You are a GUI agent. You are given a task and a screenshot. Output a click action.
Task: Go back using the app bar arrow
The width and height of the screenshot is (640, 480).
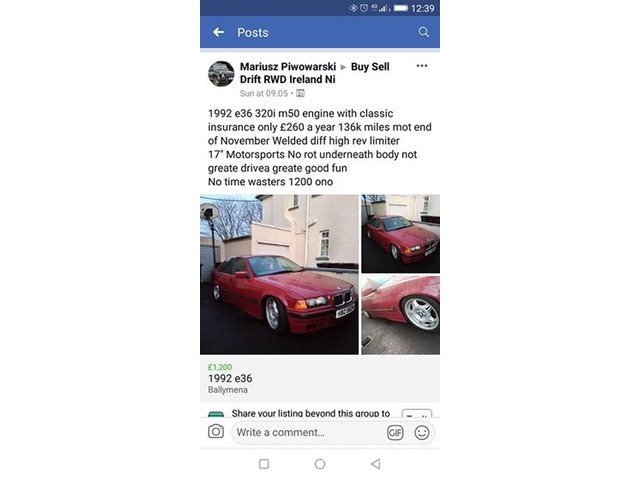(x=218, y=32)
